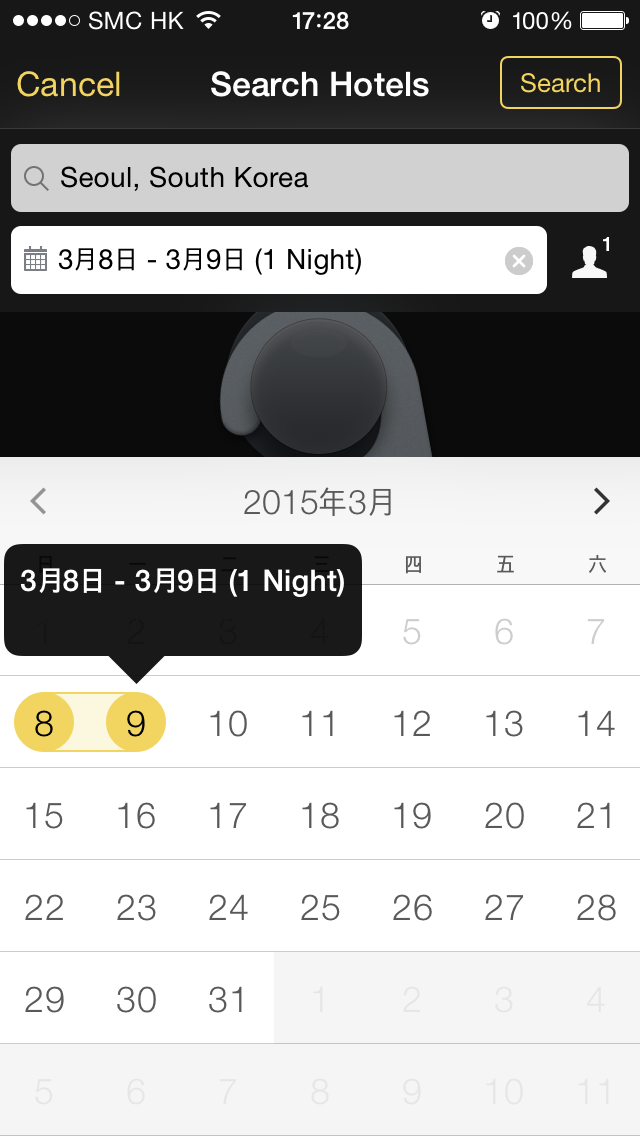
Task: Advance to the next month
Action: click(x=601, y=501)
